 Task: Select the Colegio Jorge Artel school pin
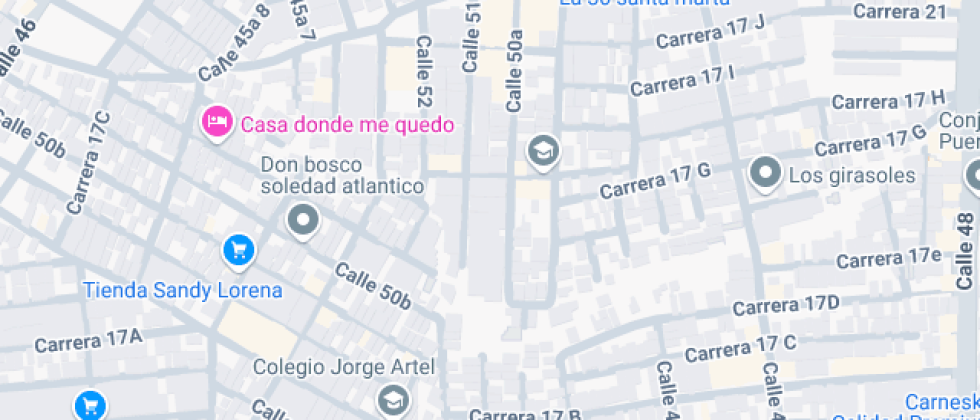[x=394, y=400]
